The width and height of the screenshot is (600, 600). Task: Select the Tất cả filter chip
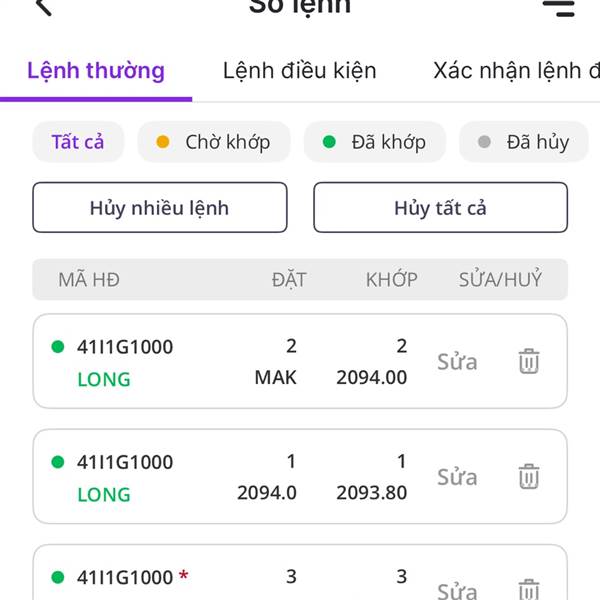78,142
